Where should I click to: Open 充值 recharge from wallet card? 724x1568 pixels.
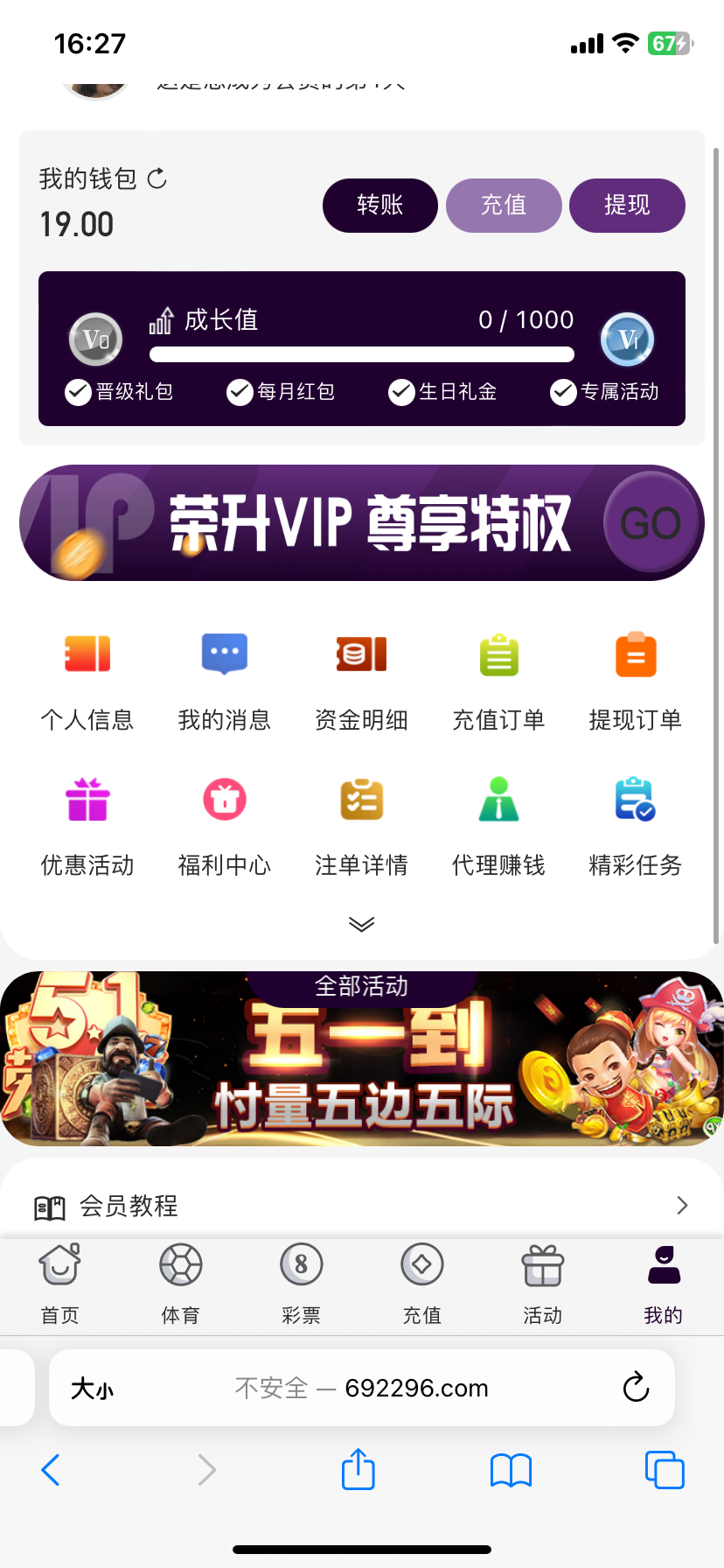[x=504, y=206]
